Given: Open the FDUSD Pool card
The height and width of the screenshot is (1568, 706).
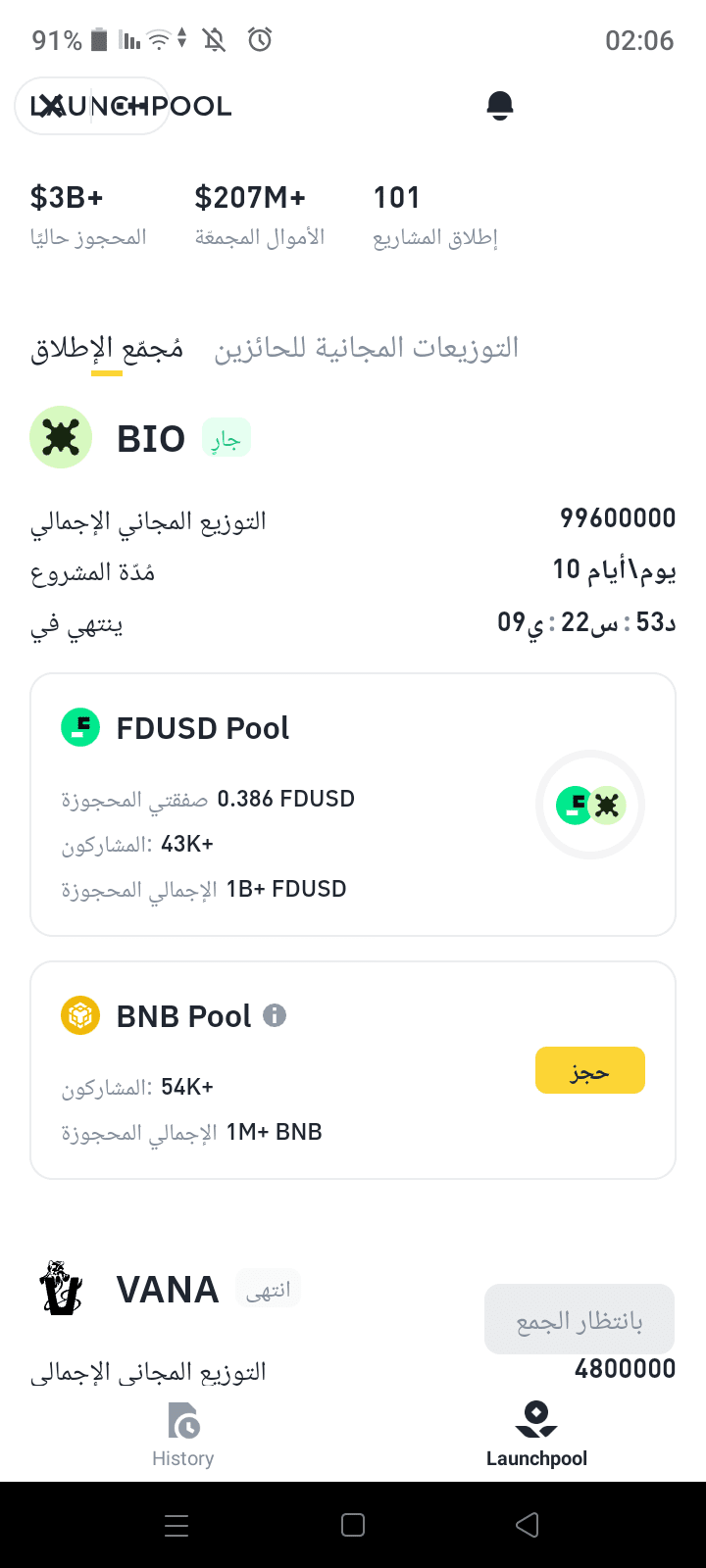Looking at the screenshot, I should [353, 804].
